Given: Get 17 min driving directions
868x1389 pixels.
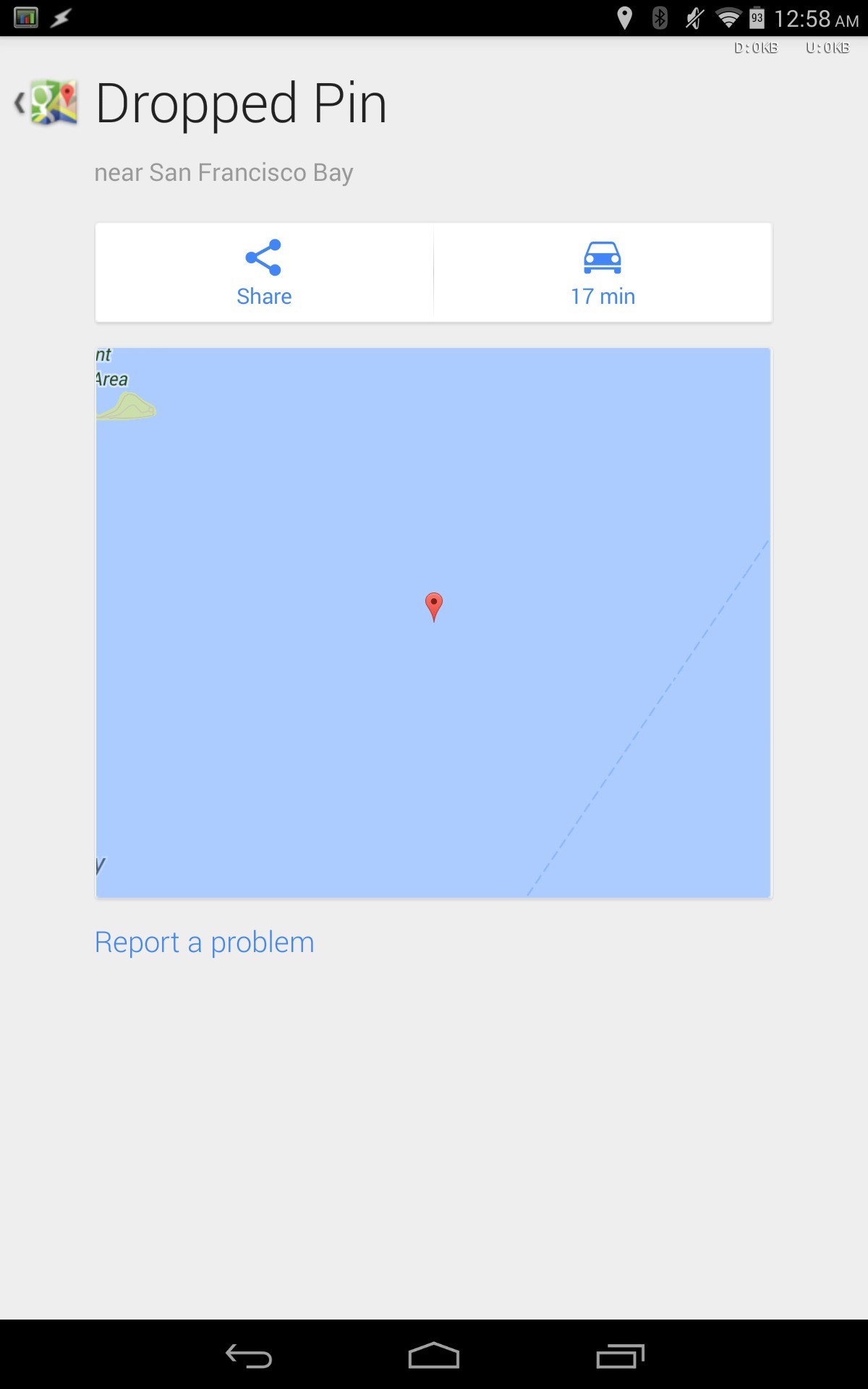Looking at the screenshot, I should coord(603,273).
